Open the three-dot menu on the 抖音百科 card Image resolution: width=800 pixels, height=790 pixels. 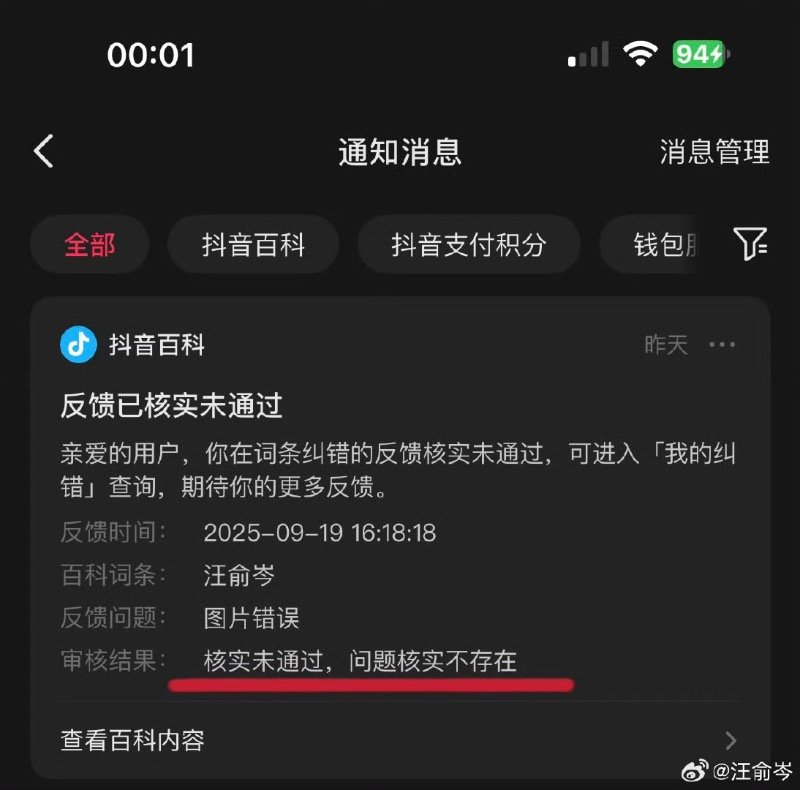click(722, 345)
